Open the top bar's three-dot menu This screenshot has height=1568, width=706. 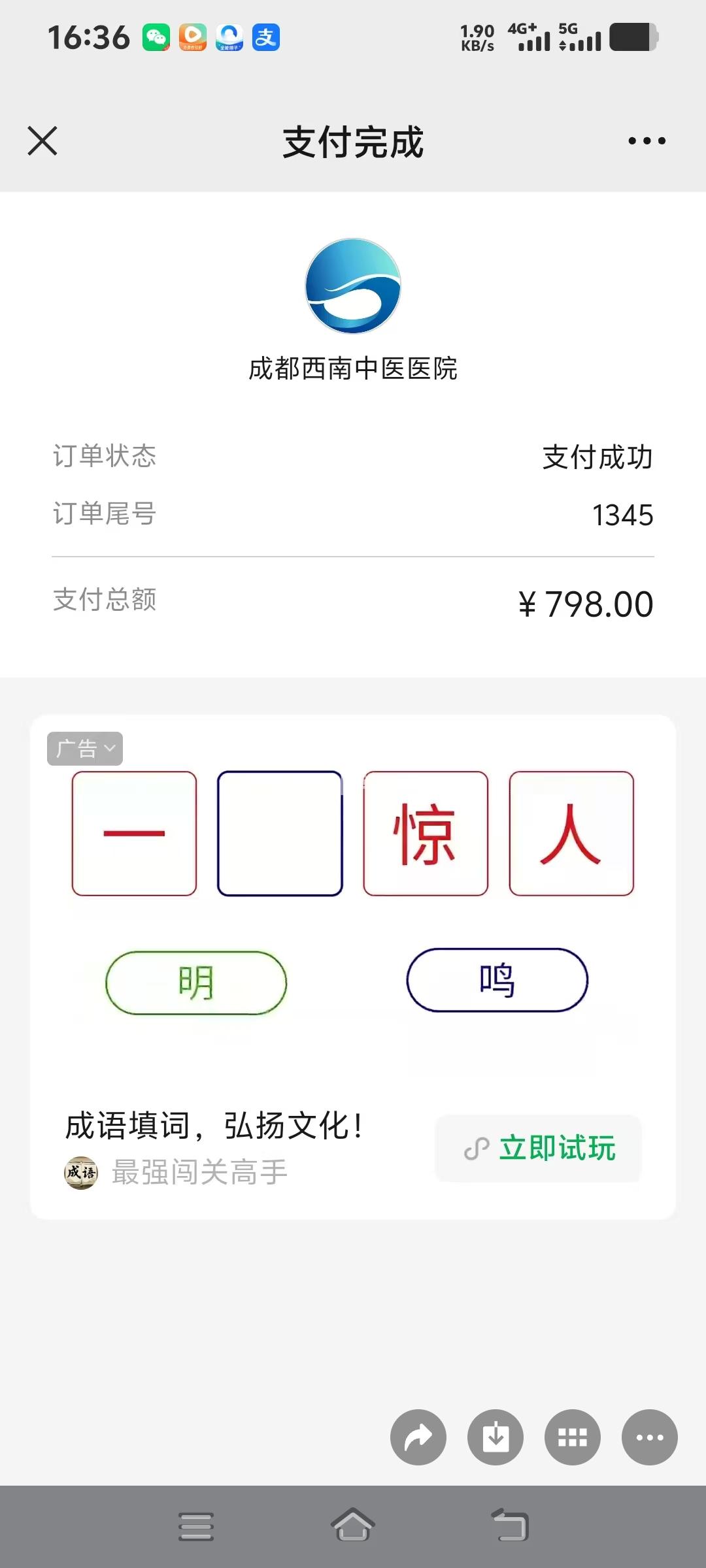[x=647, y=141]
